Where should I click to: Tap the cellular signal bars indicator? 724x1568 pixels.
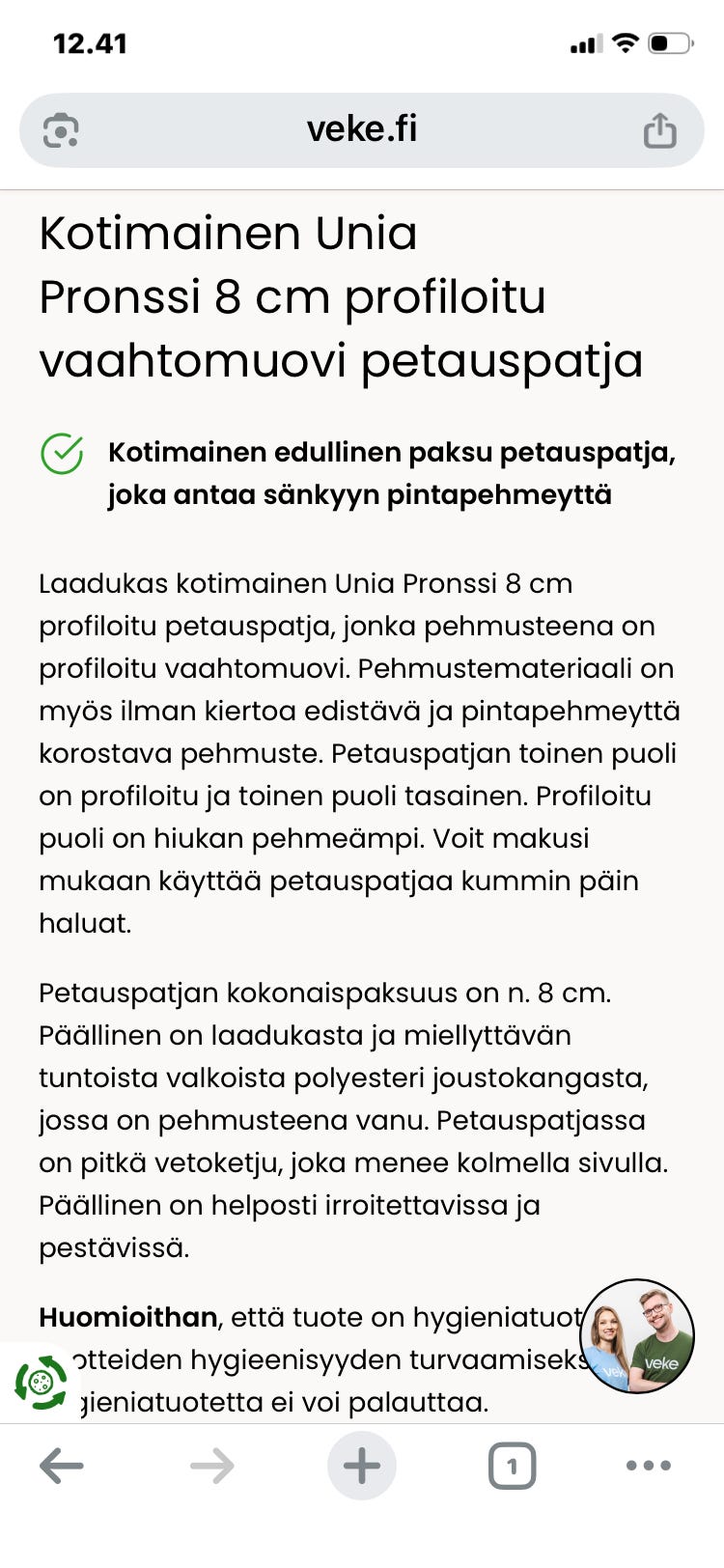click(x=582, y=42)
